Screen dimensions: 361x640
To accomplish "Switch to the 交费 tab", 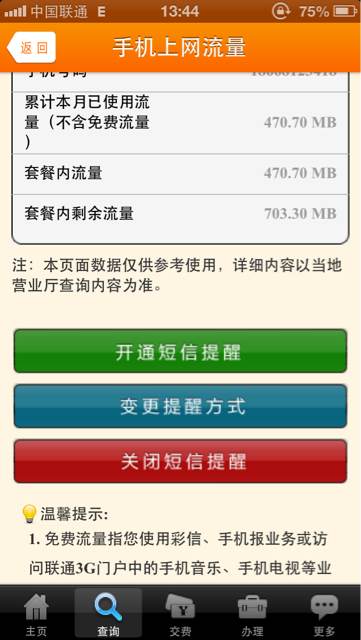I will point(180,614).
